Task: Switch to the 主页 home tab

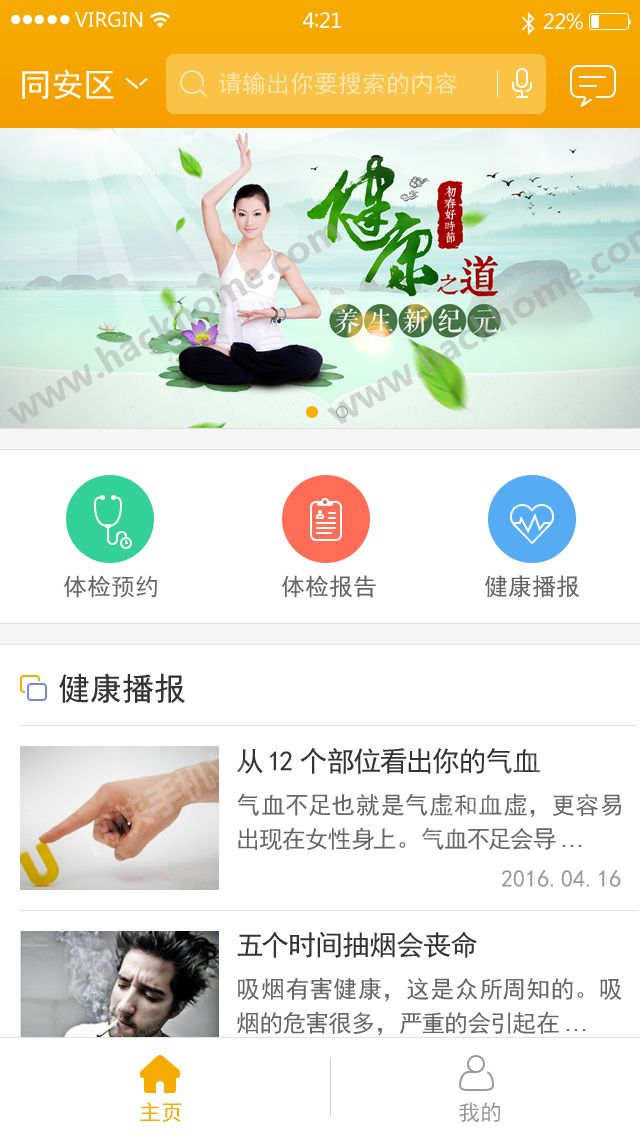Action: point(160,1088)
